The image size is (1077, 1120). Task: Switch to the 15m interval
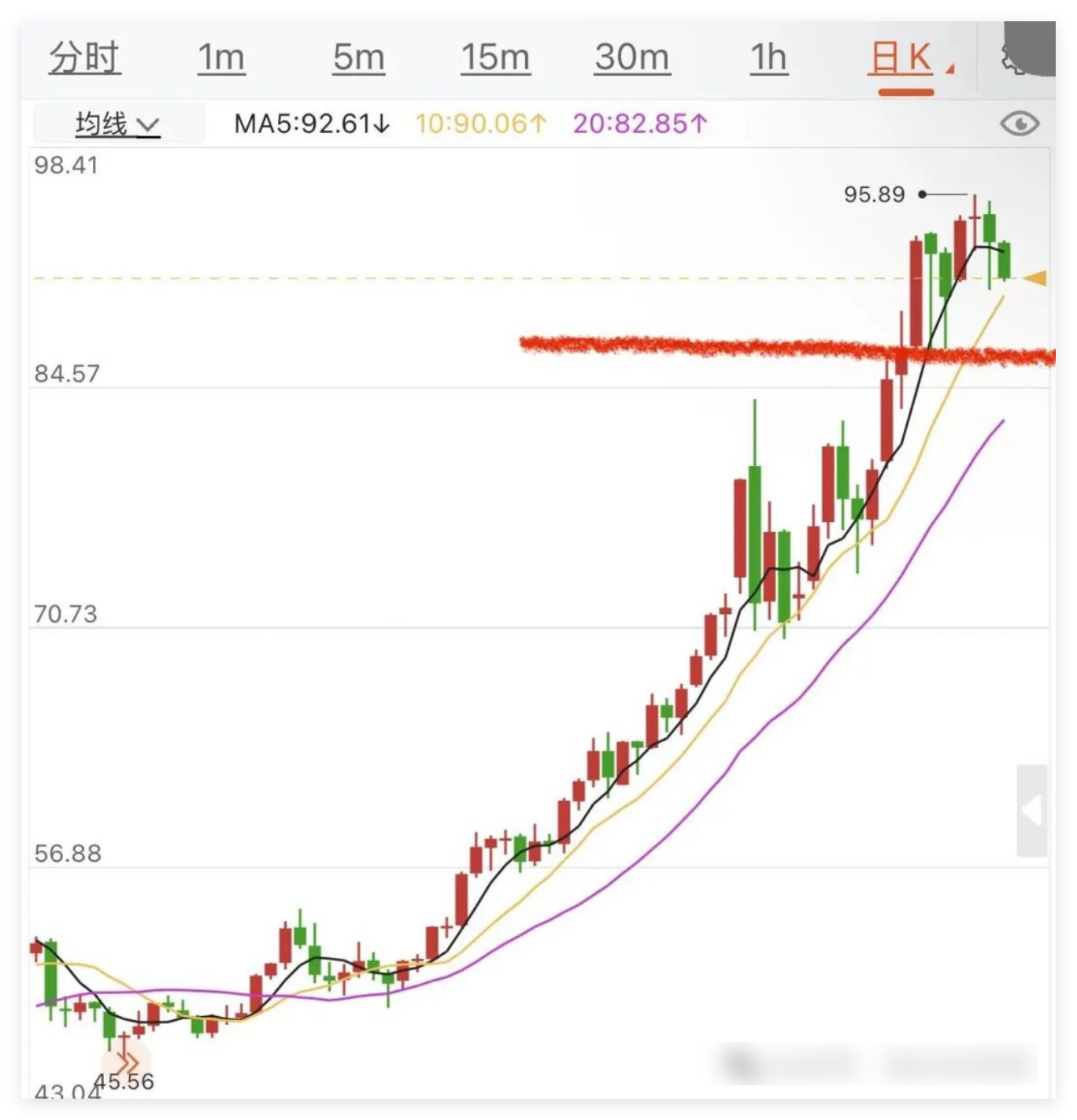click(495, 58)
